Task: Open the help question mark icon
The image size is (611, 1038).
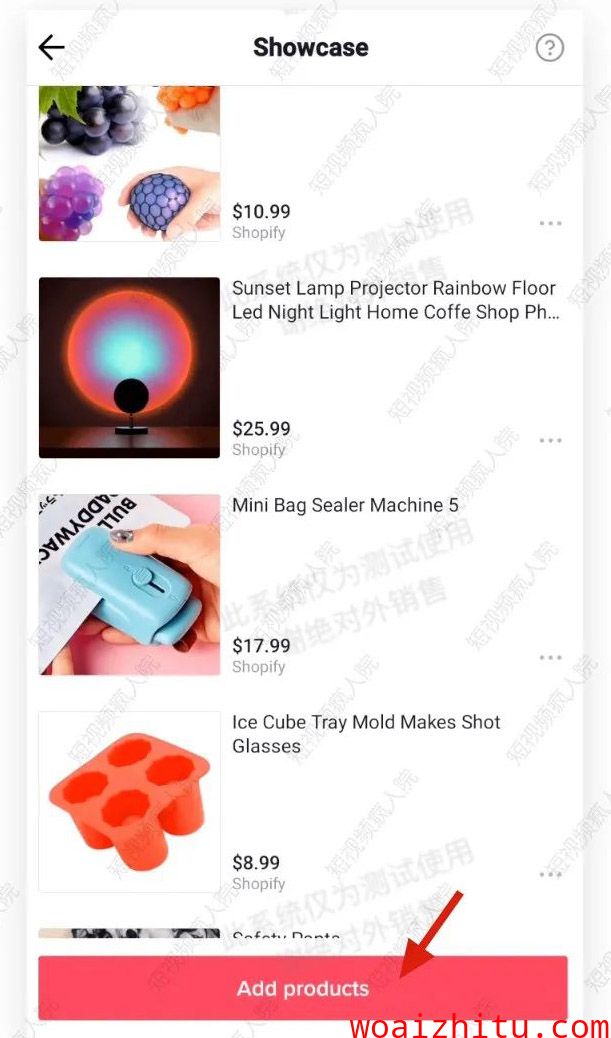Action: tap(549, 47)
